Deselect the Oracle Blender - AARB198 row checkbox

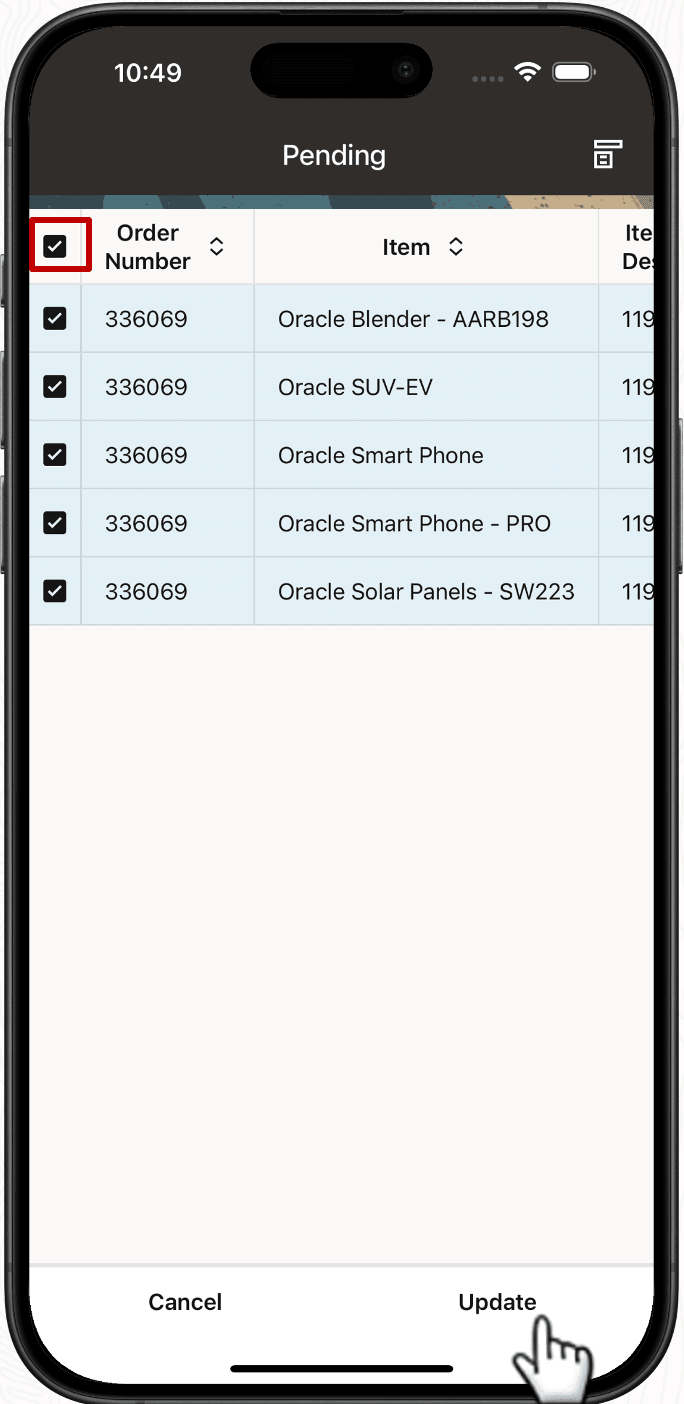point(55,319)
